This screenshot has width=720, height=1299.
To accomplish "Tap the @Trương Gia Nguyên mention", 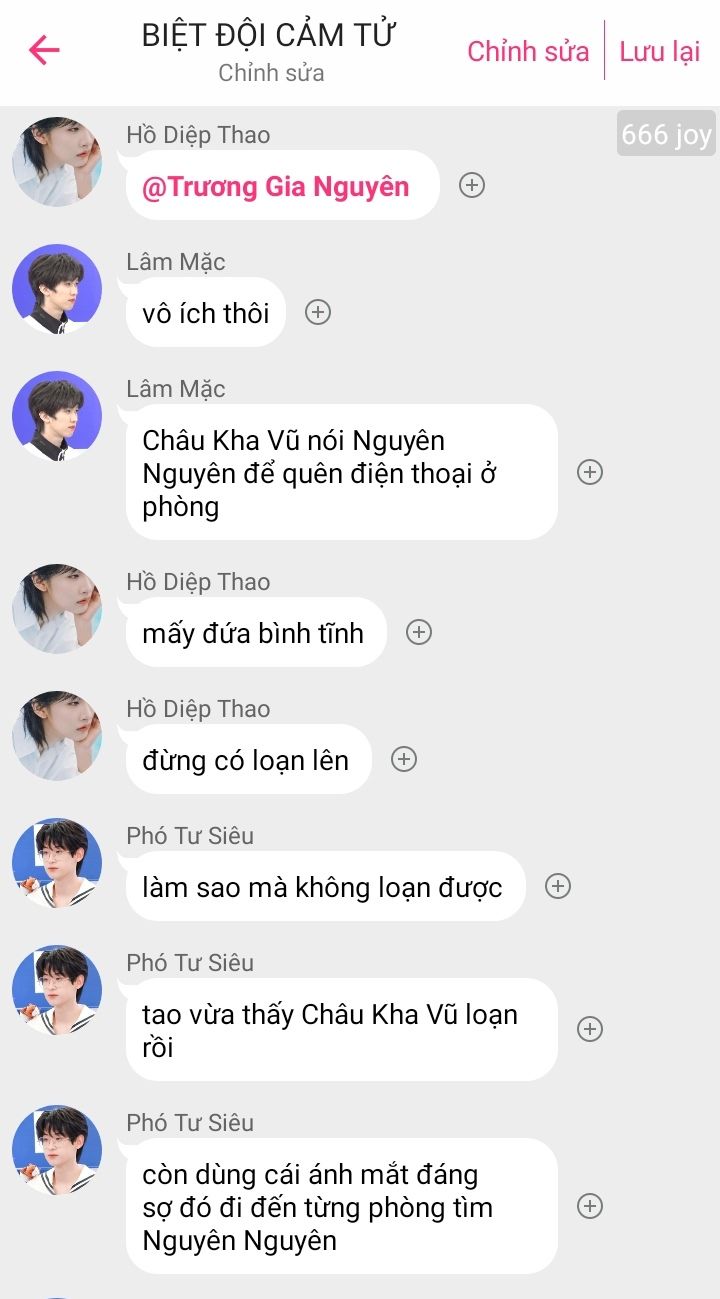I will click(276, 187).
